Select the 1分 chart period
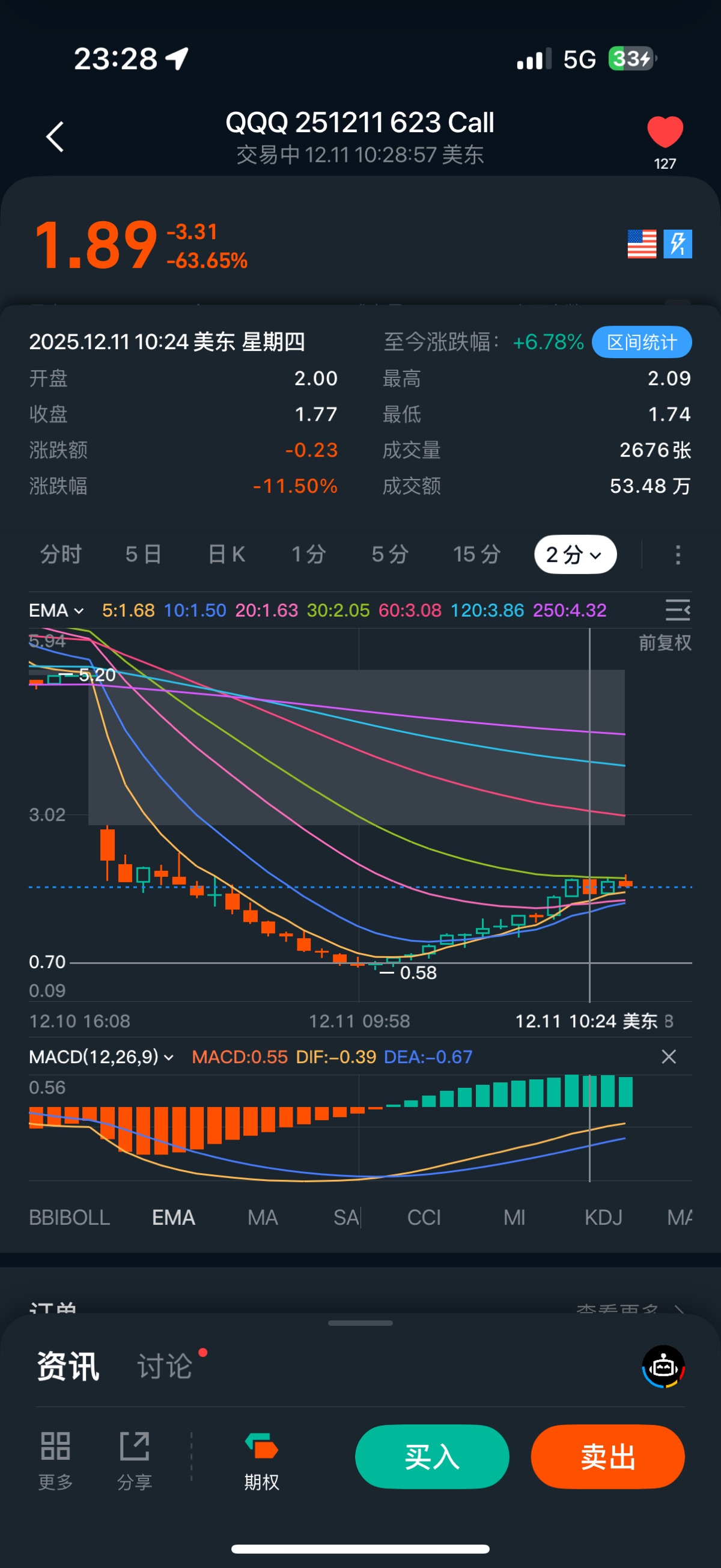Viewport: 721px width, 1568px height. tap(308, 555)
